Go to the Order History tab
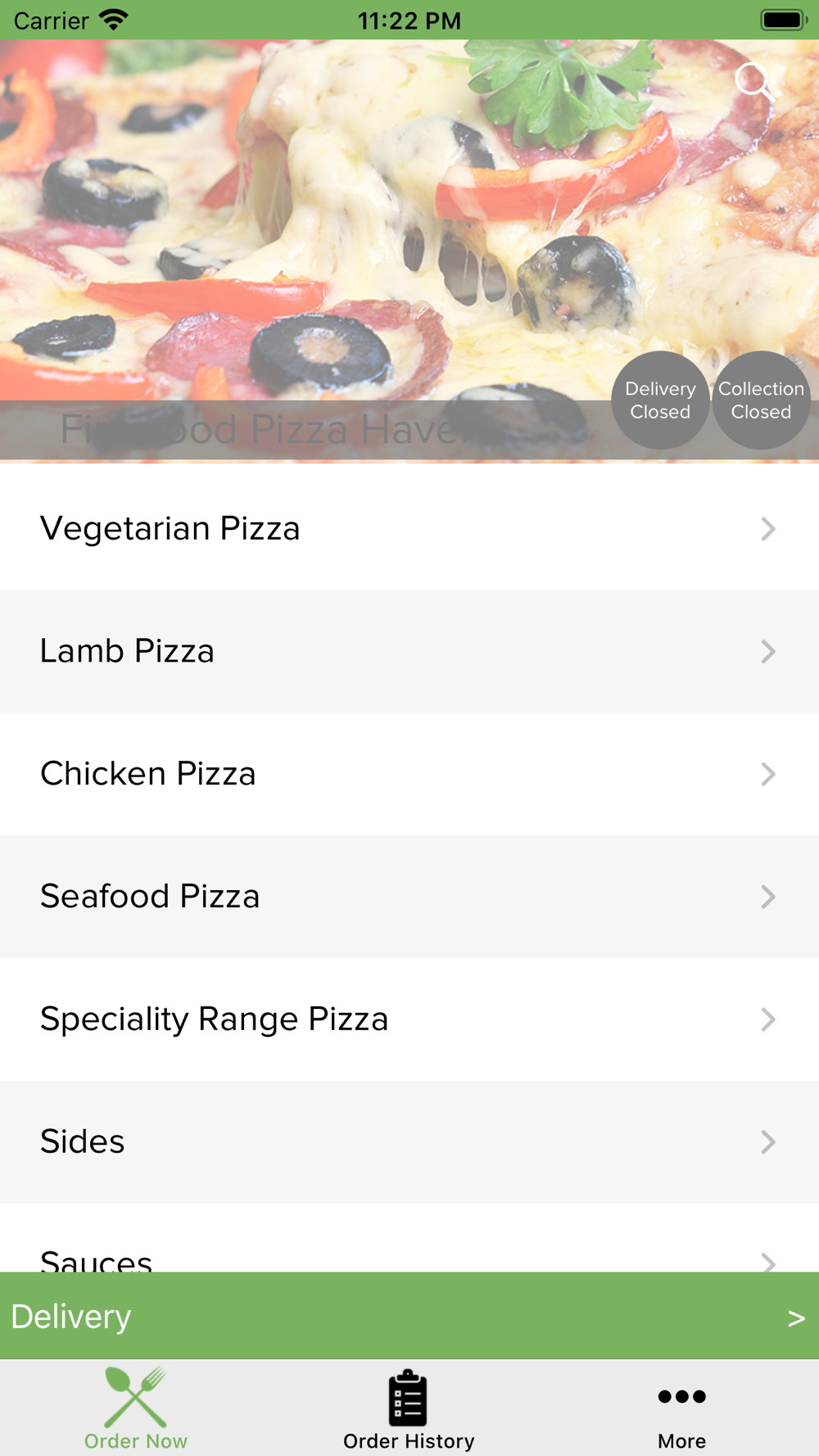This screenshot has width=819, height=1456. [x=409, y=1409]
